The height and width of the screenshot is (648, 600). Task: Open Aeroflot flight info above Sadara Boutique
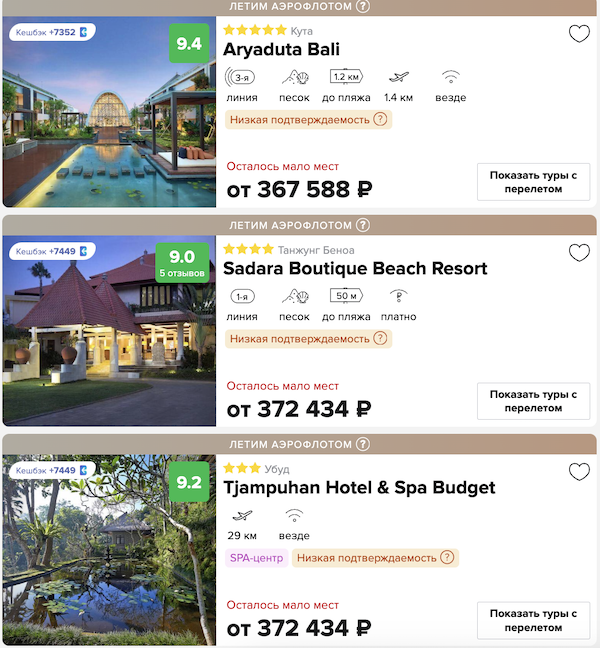point(363,225)
